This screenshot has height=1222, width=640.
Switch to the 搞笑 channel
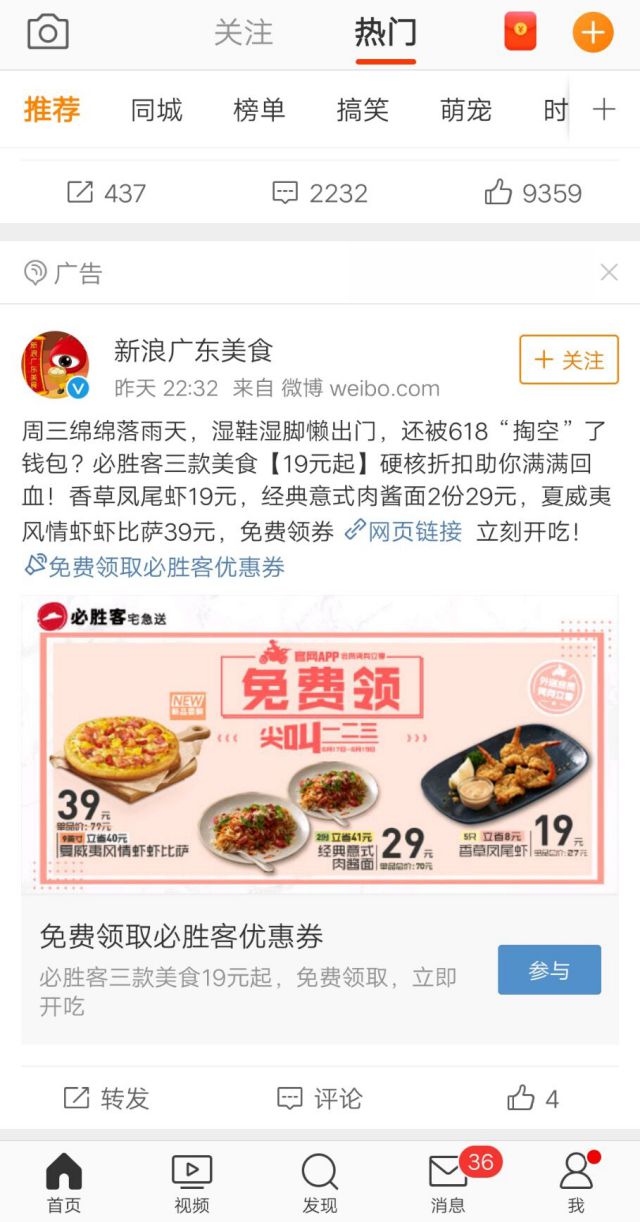[362, 110]
